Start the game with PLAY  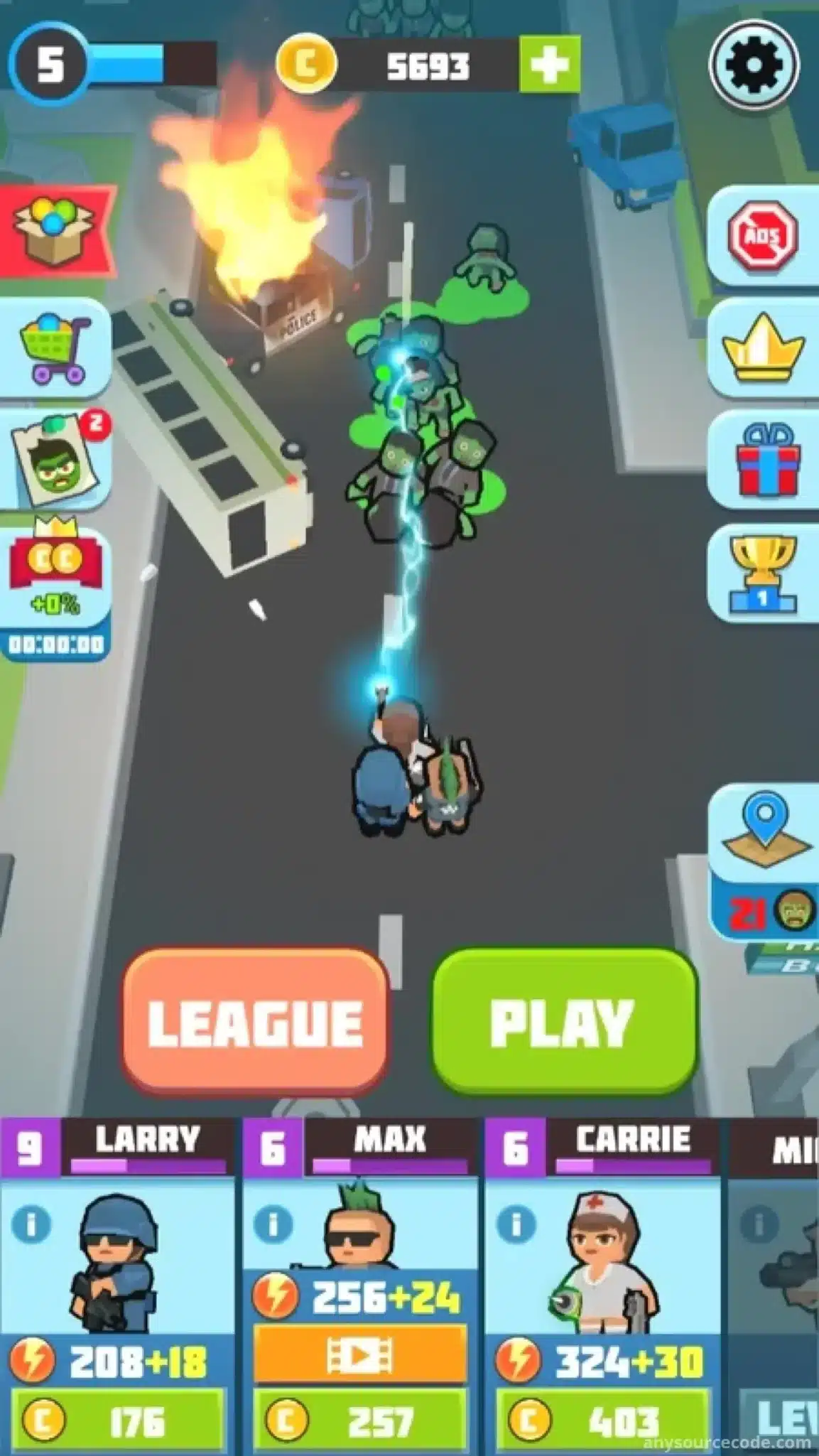(564, 1022)
